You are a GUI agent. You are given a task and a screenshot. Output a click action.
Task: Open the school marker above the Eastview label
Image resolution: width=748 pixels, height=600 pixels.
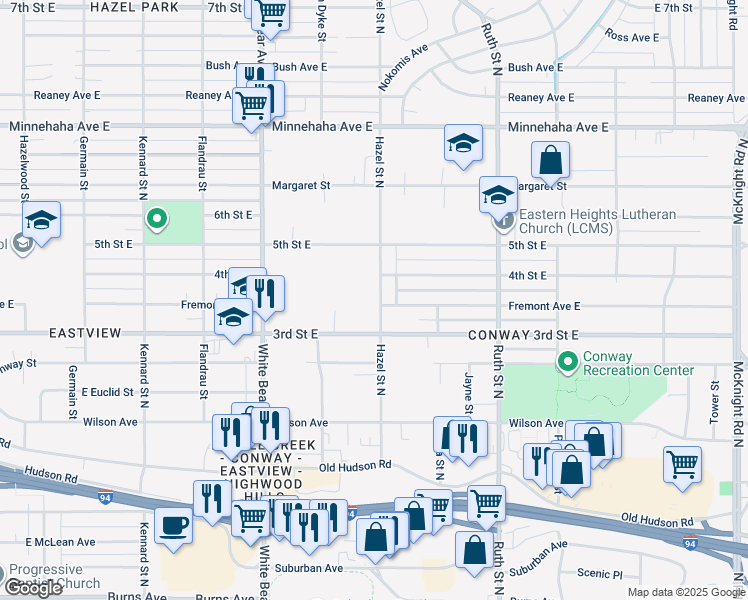pyautogui.click(x=234, y=317)
